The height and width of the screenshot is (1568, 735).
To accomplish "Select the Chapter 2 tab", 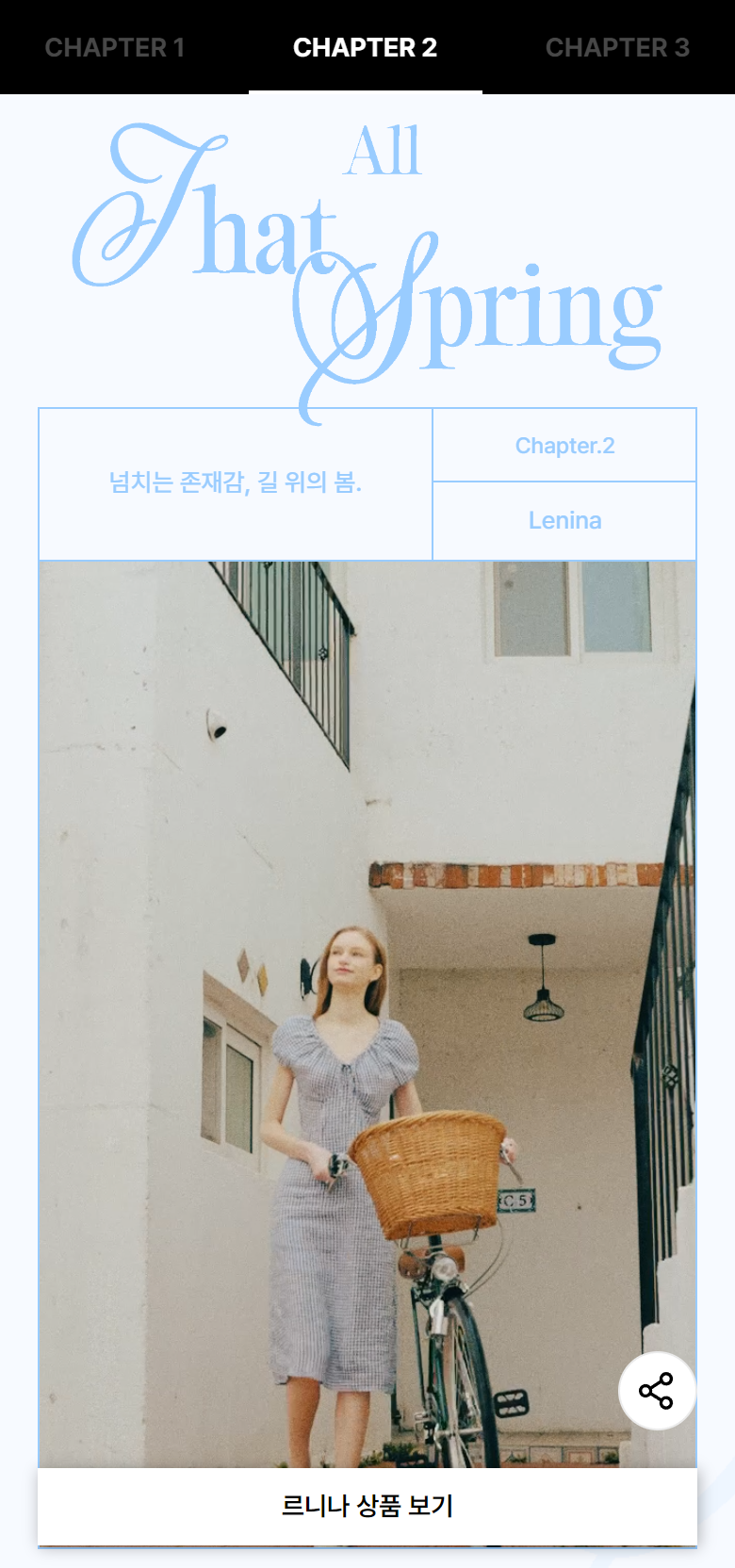I will click(x=365, y=47).
